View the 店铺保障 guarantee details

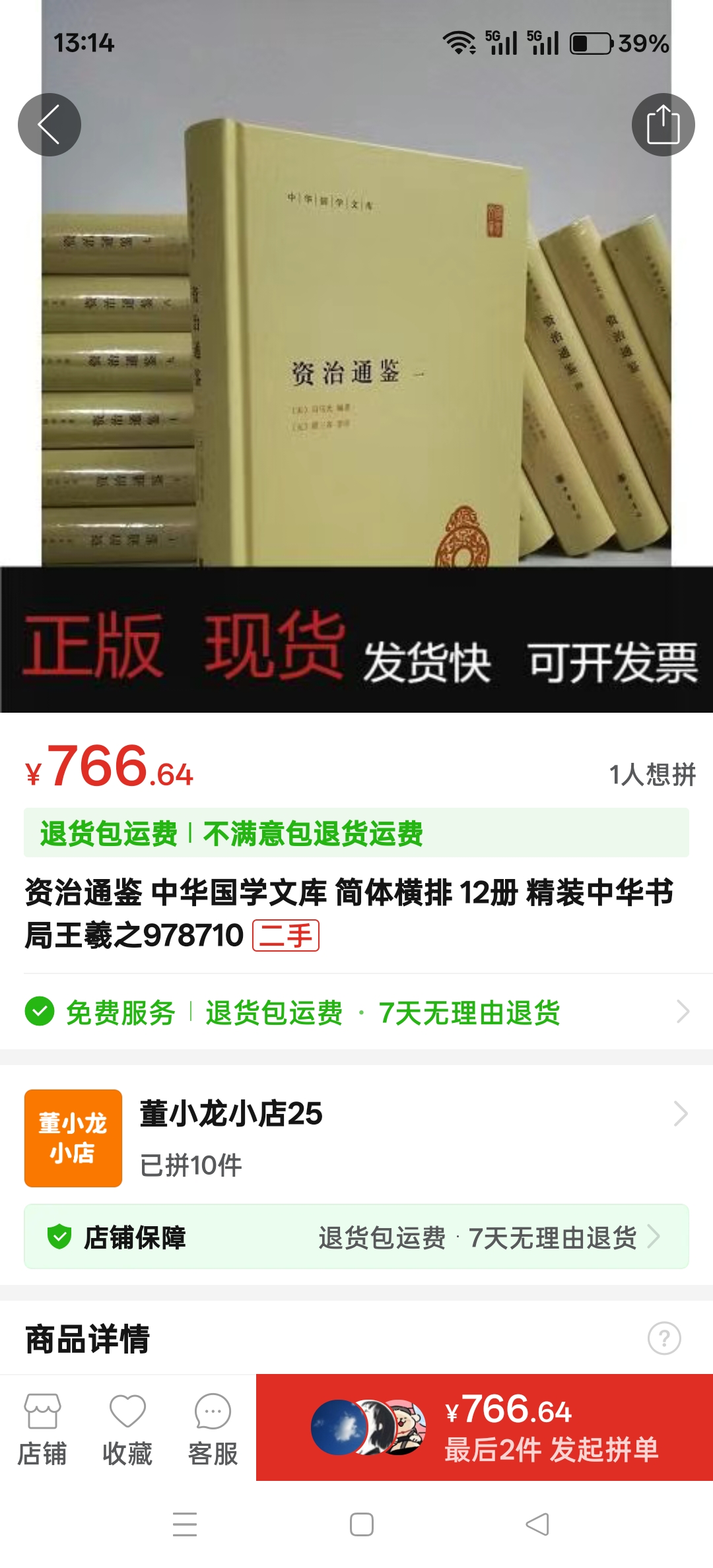click(x=356, y=1237)
